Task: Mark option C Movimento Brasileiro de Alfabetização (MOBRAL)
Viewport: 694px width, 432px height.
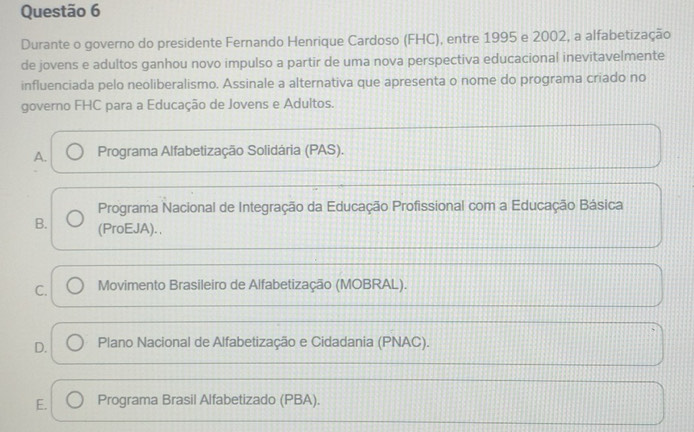Action: click(x=76, y=285)
